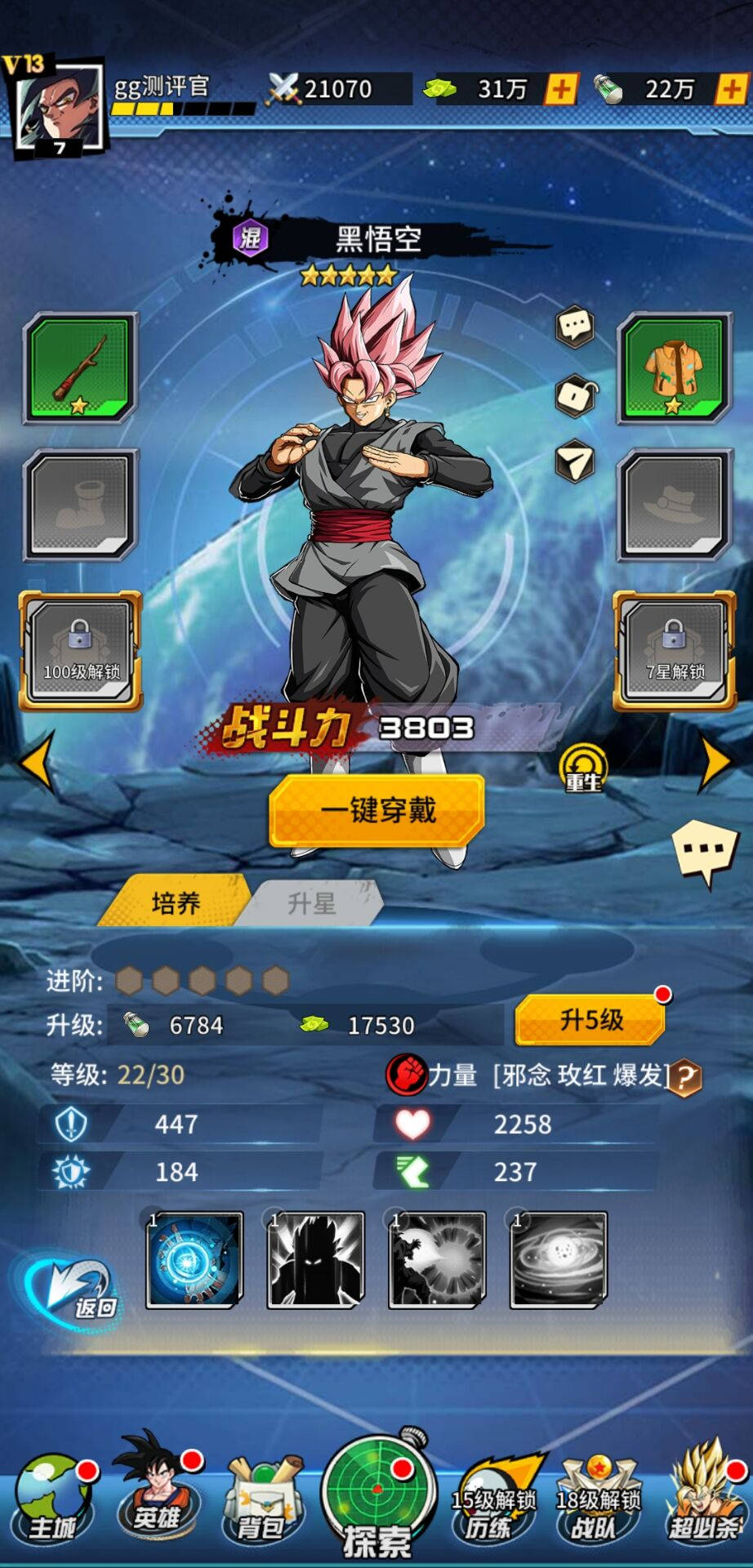The height and width of the screenshot is (1568, 753).
Task: Open the empty boots equipment slot
Action: (x=80, y=505)
